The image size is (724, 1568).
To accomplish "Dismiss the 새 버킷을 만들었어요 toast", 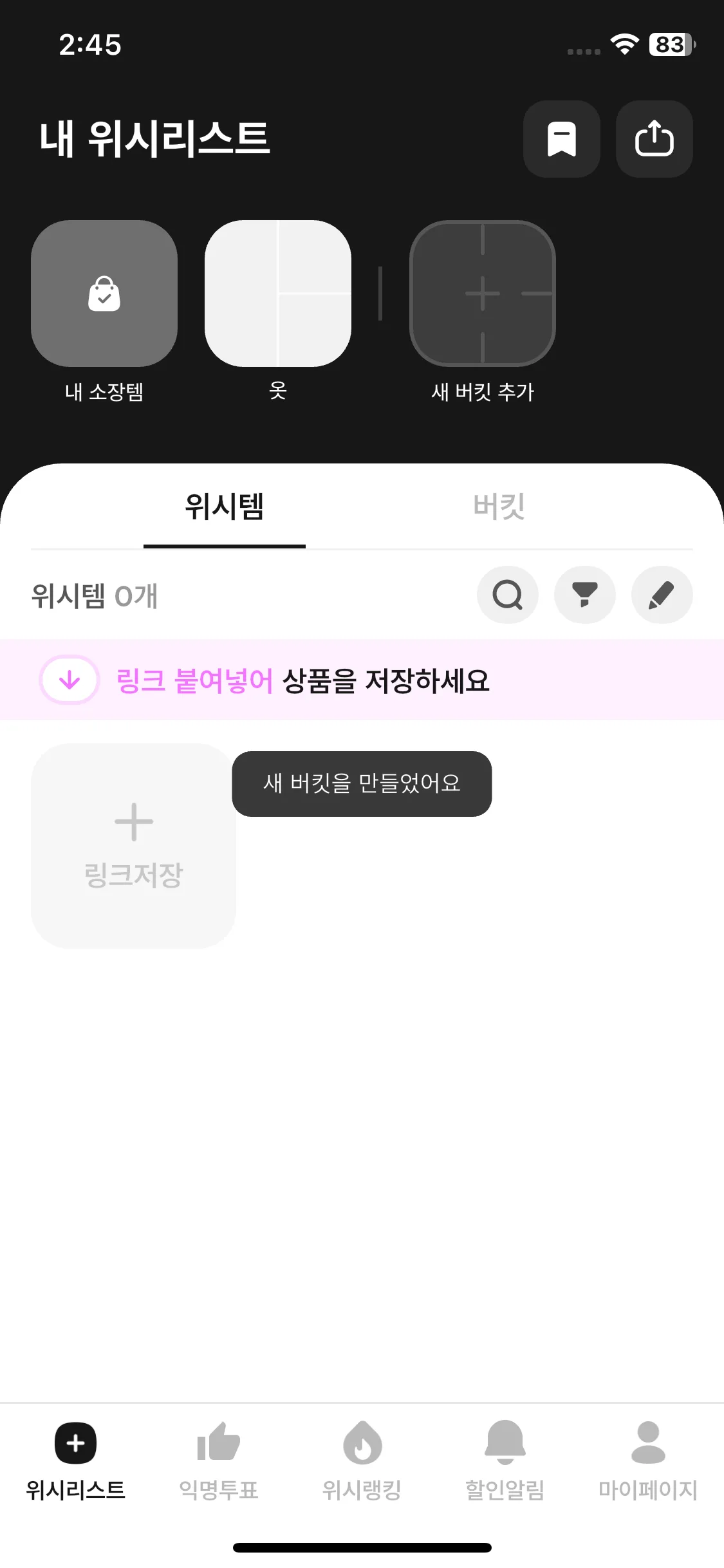I will [x=361, y=784].
